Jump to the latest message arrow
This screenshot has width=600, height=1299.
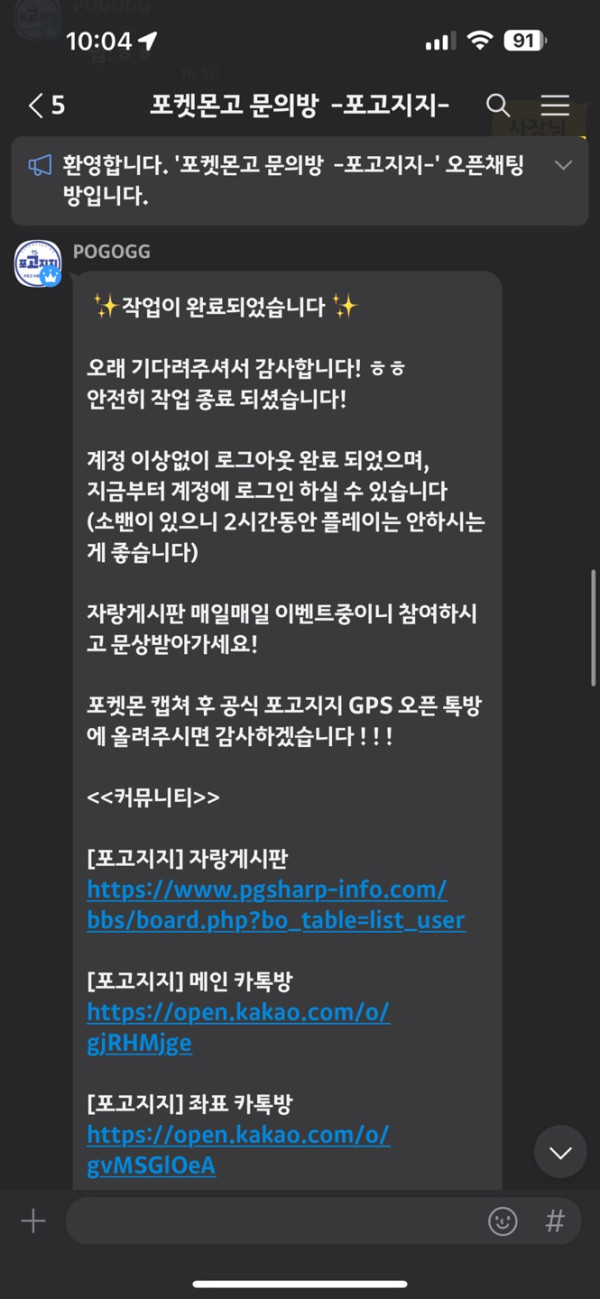[560, 1152]
